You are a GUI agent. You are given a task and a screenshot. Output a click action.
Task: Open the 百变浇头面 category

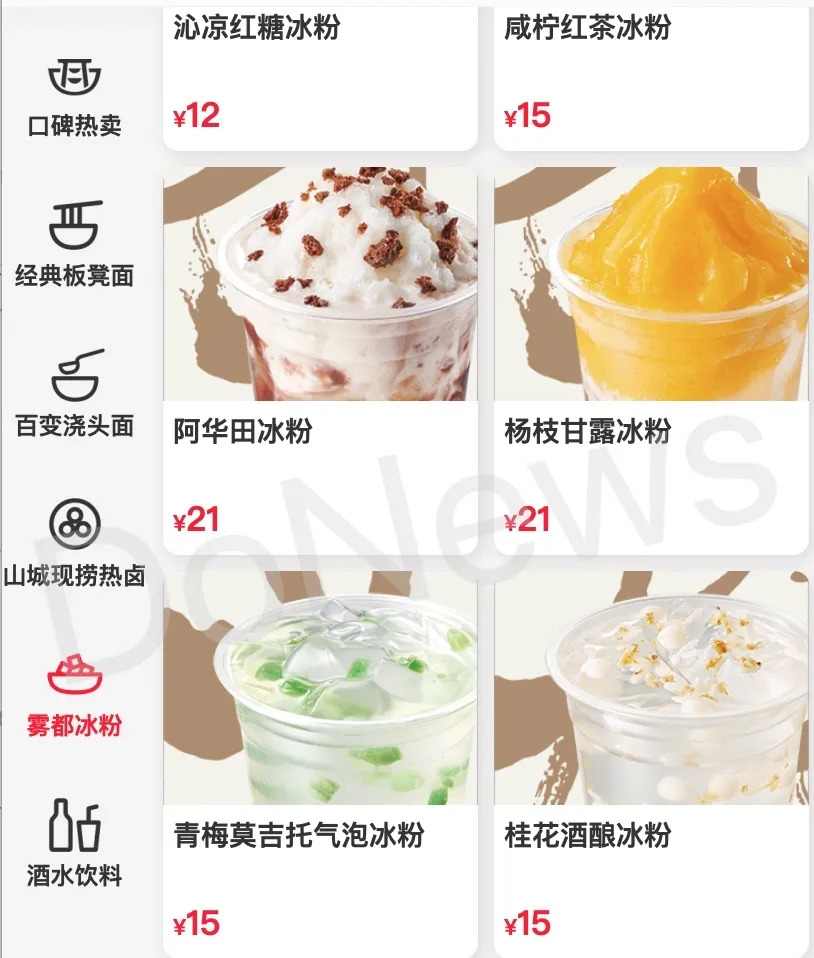[x=75, y=396]
